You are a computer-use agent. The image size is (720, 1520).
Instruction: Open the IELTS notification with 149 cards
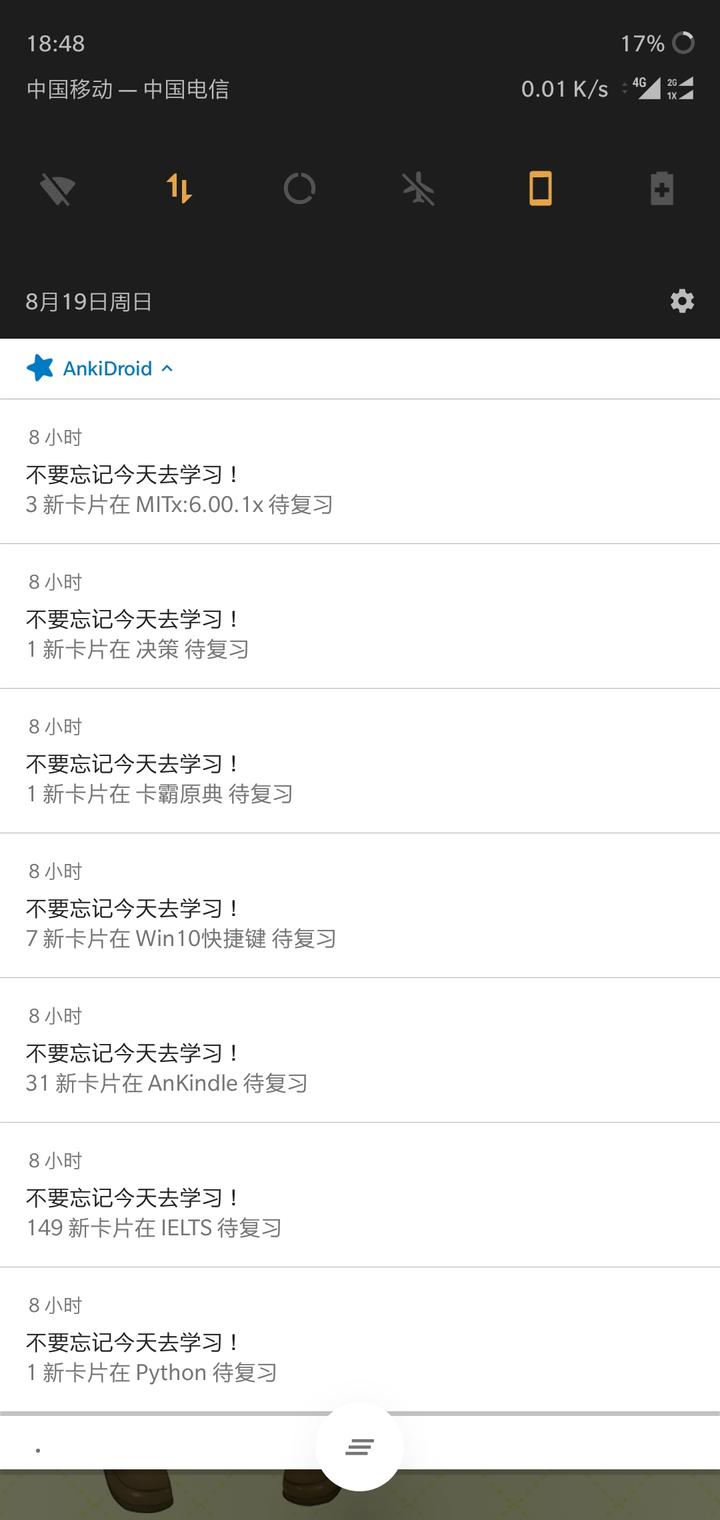point(360,1196)
